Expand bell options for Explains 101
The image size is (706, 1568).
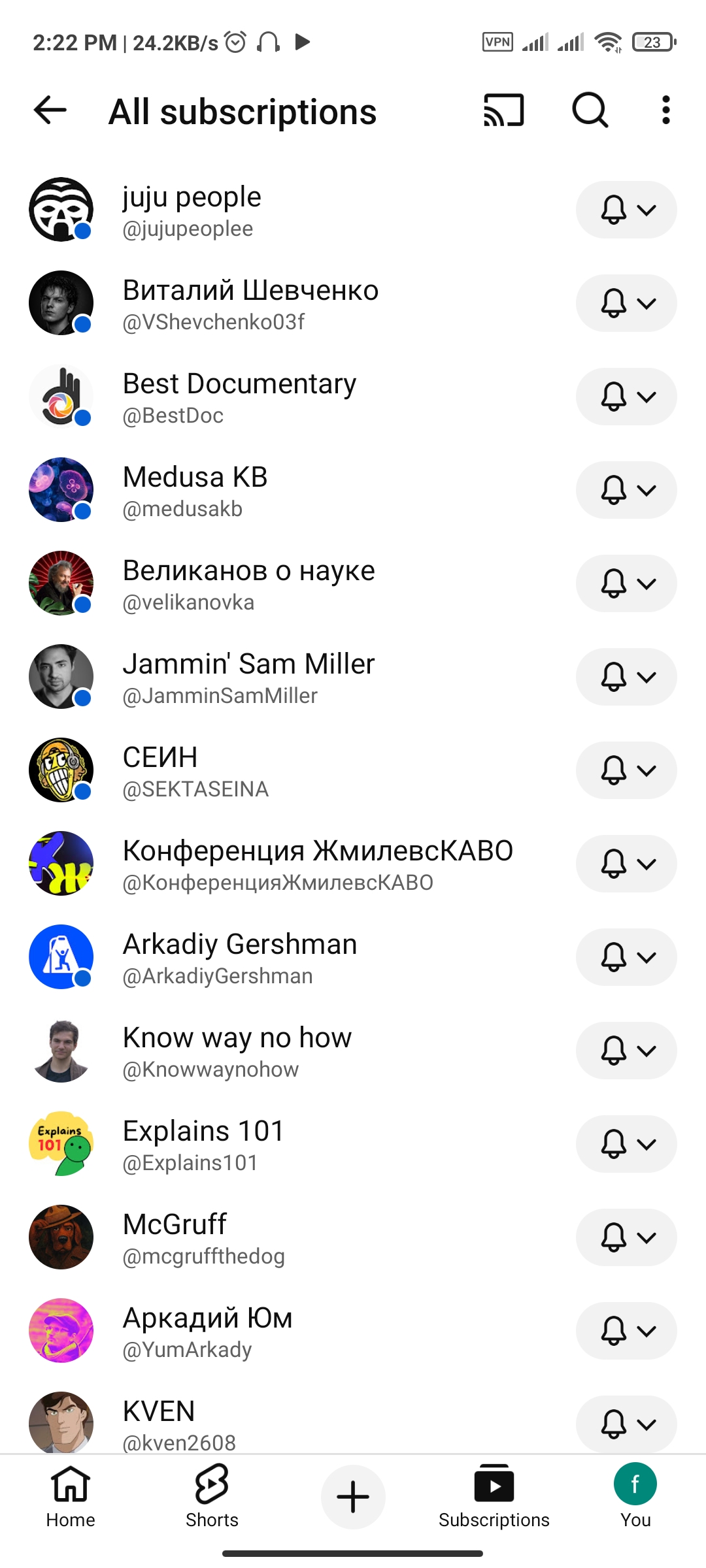pos(626,1144)
